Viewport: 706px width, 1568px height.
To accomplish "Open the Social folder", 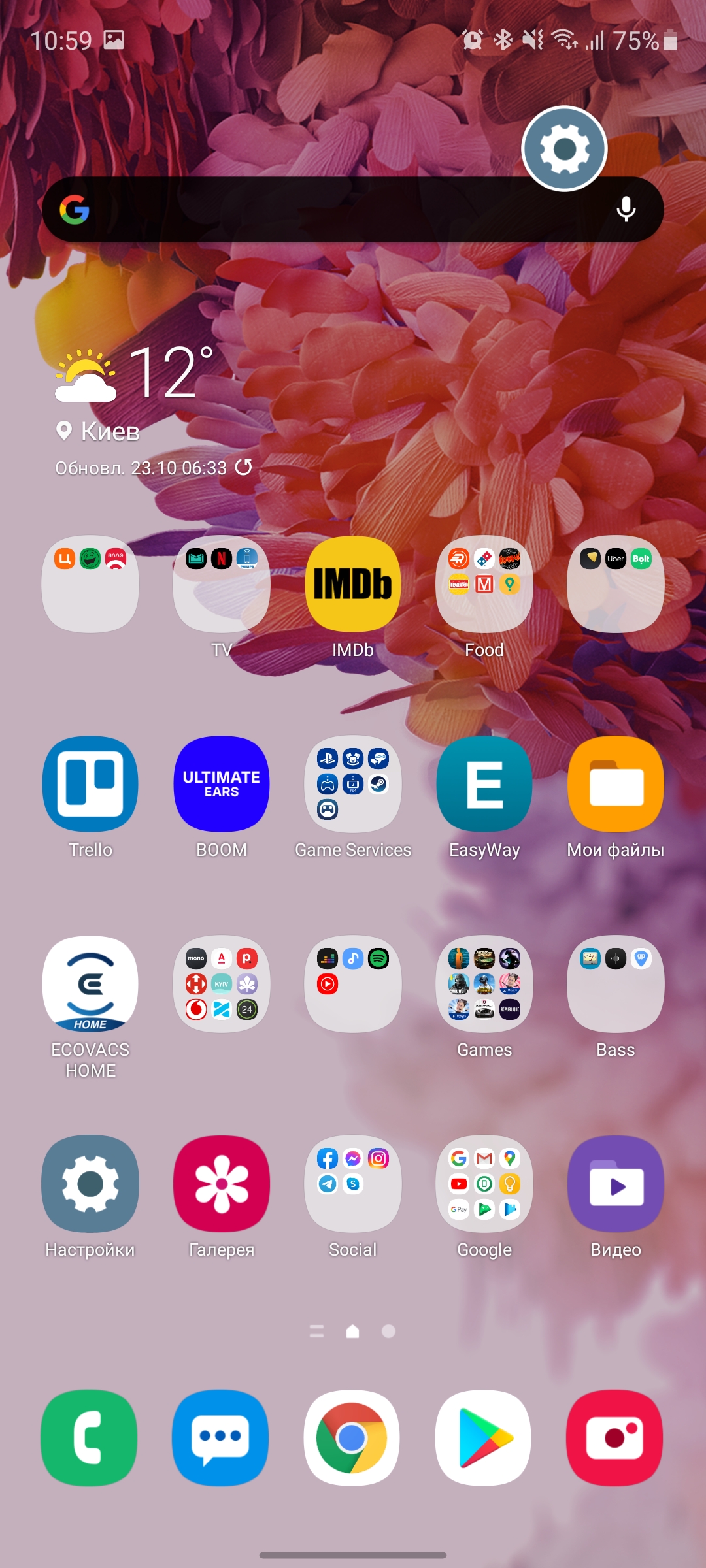I will pyautogui.click(x=352, y=1184).
